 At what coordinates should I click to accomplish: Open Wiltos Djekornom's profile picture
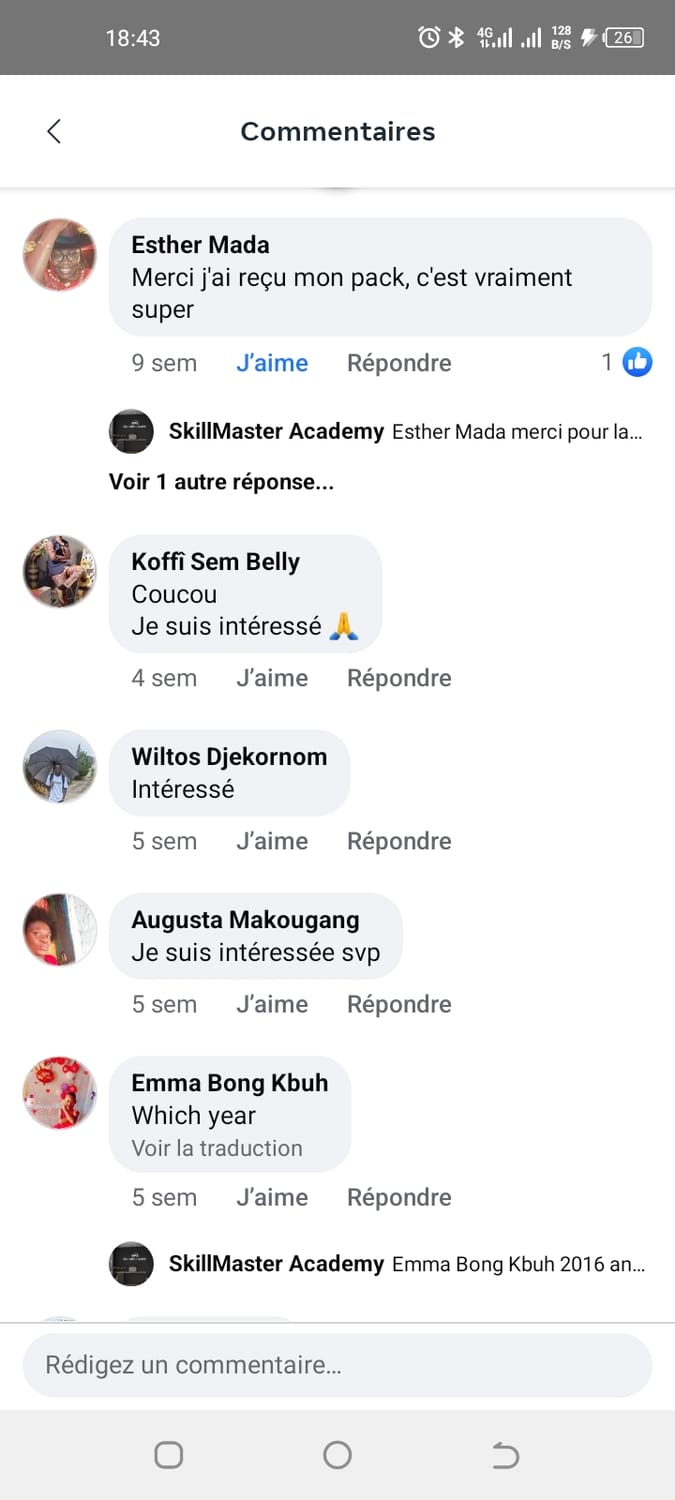point(60,767)
